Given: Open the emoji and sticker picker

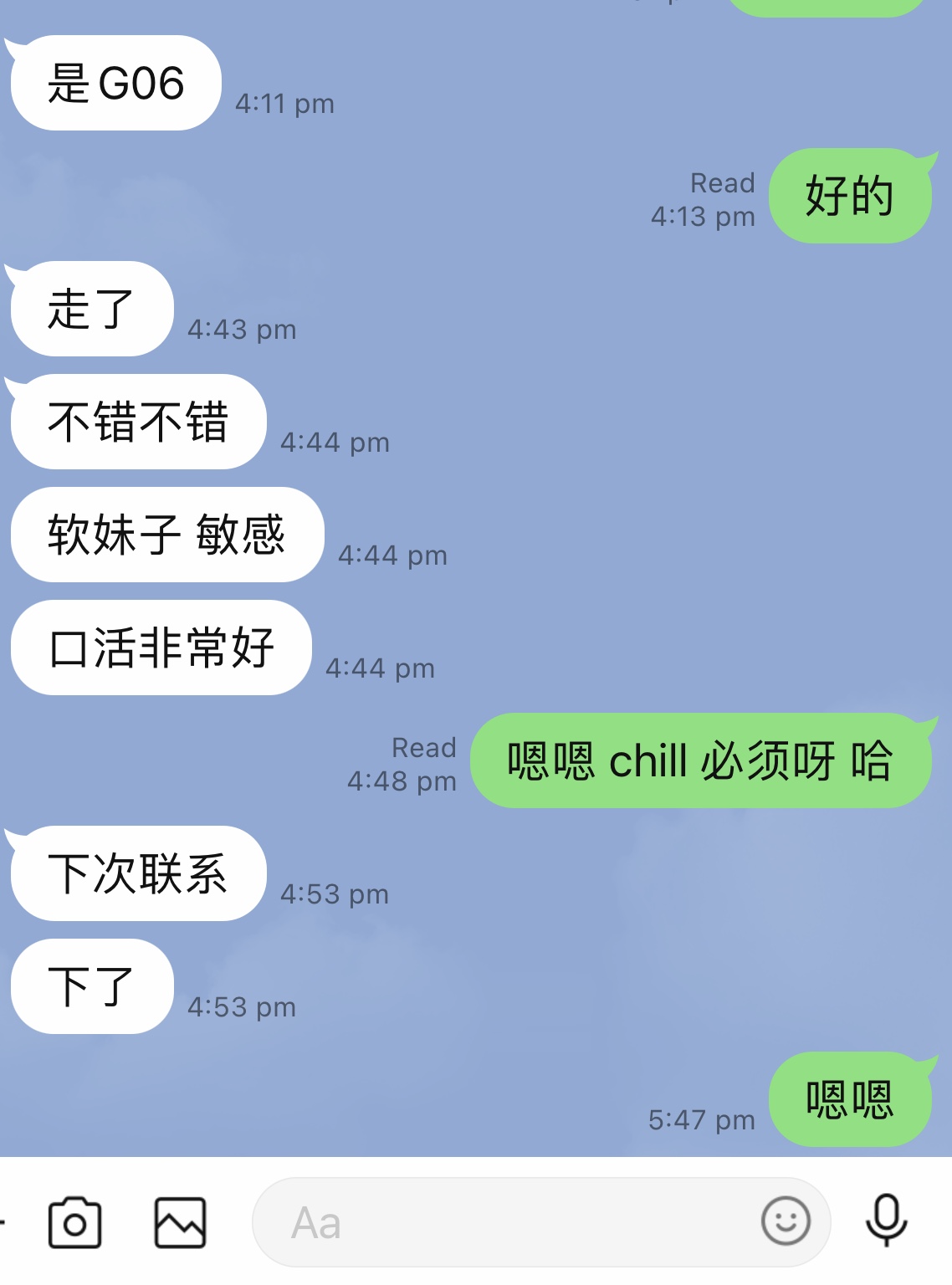Looking at the screenshot, I should coord(786,1221).
